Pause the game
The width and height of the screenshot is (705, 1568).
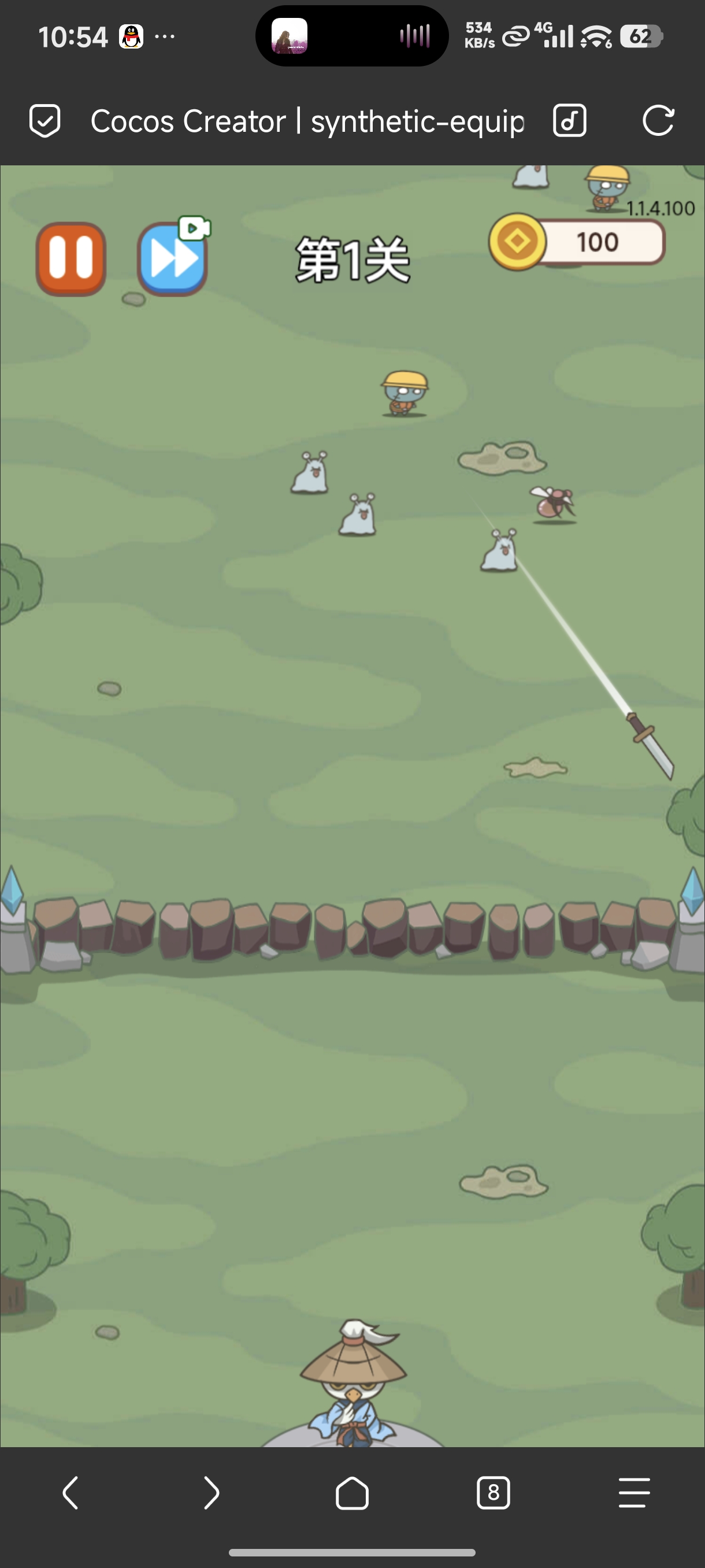(x=71, y=258)
